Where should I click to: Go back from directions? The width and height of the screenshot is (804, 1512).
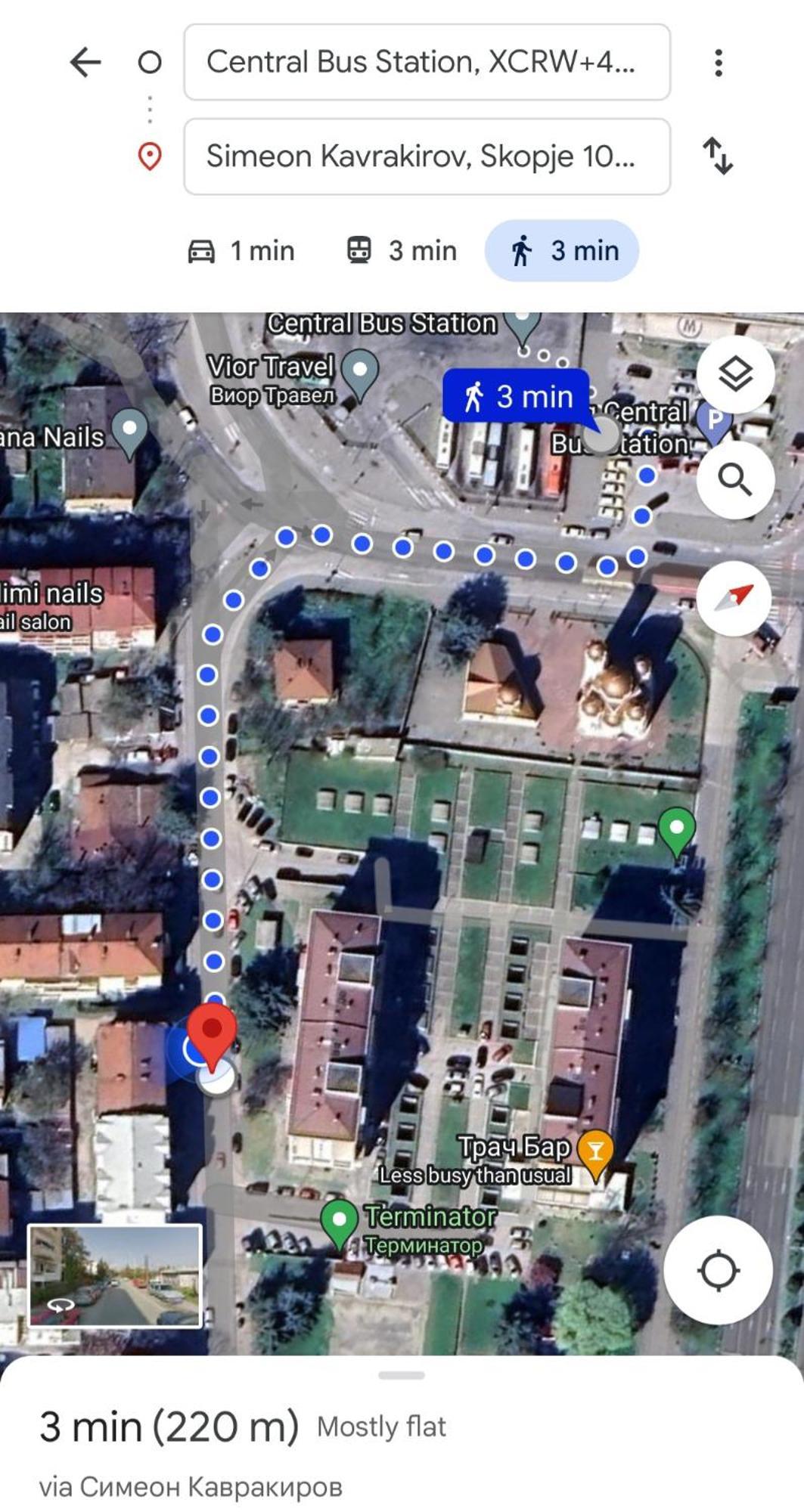pos(85,62)
